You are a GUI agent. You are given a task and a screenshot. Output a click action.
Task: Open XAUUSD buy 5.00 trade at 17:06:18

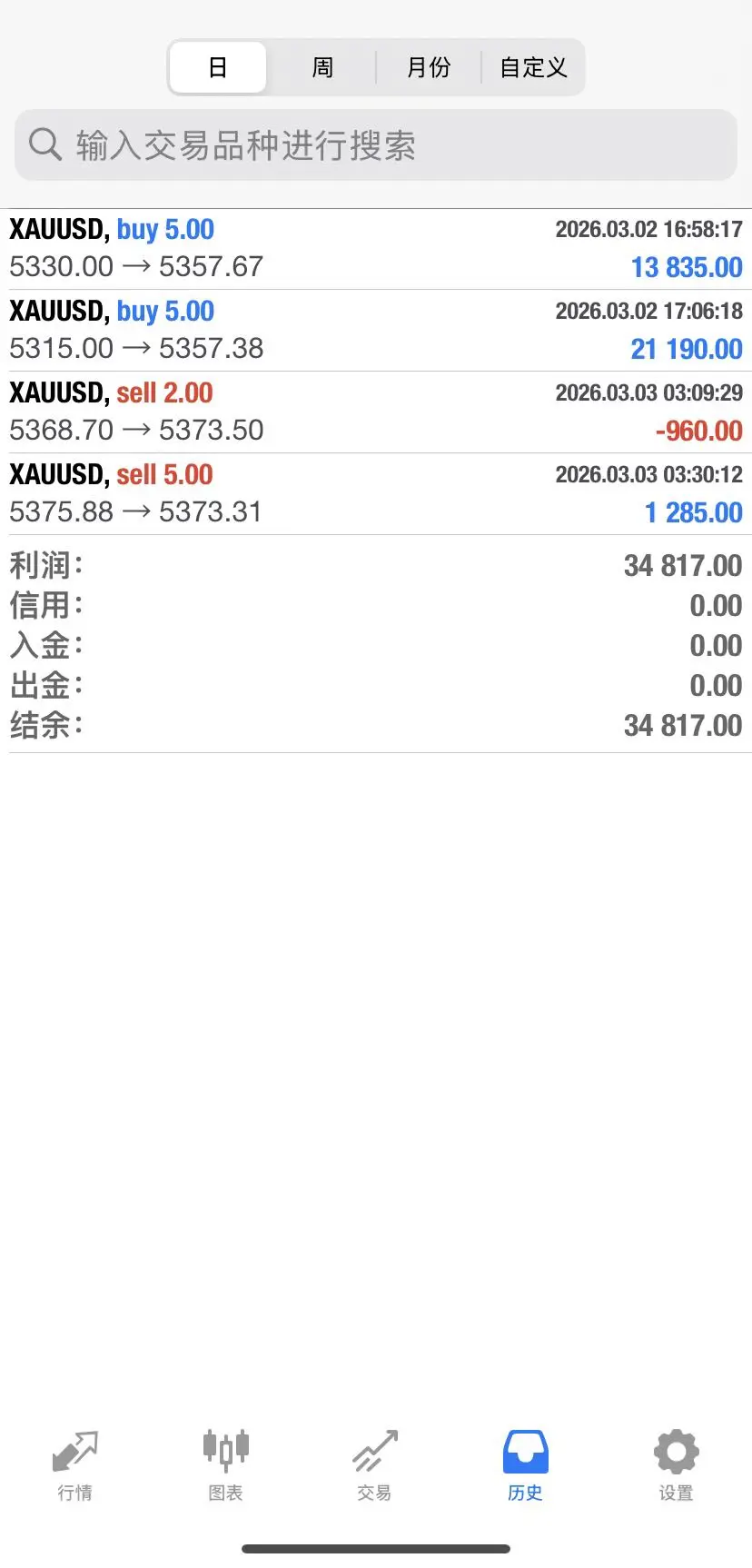376,331
